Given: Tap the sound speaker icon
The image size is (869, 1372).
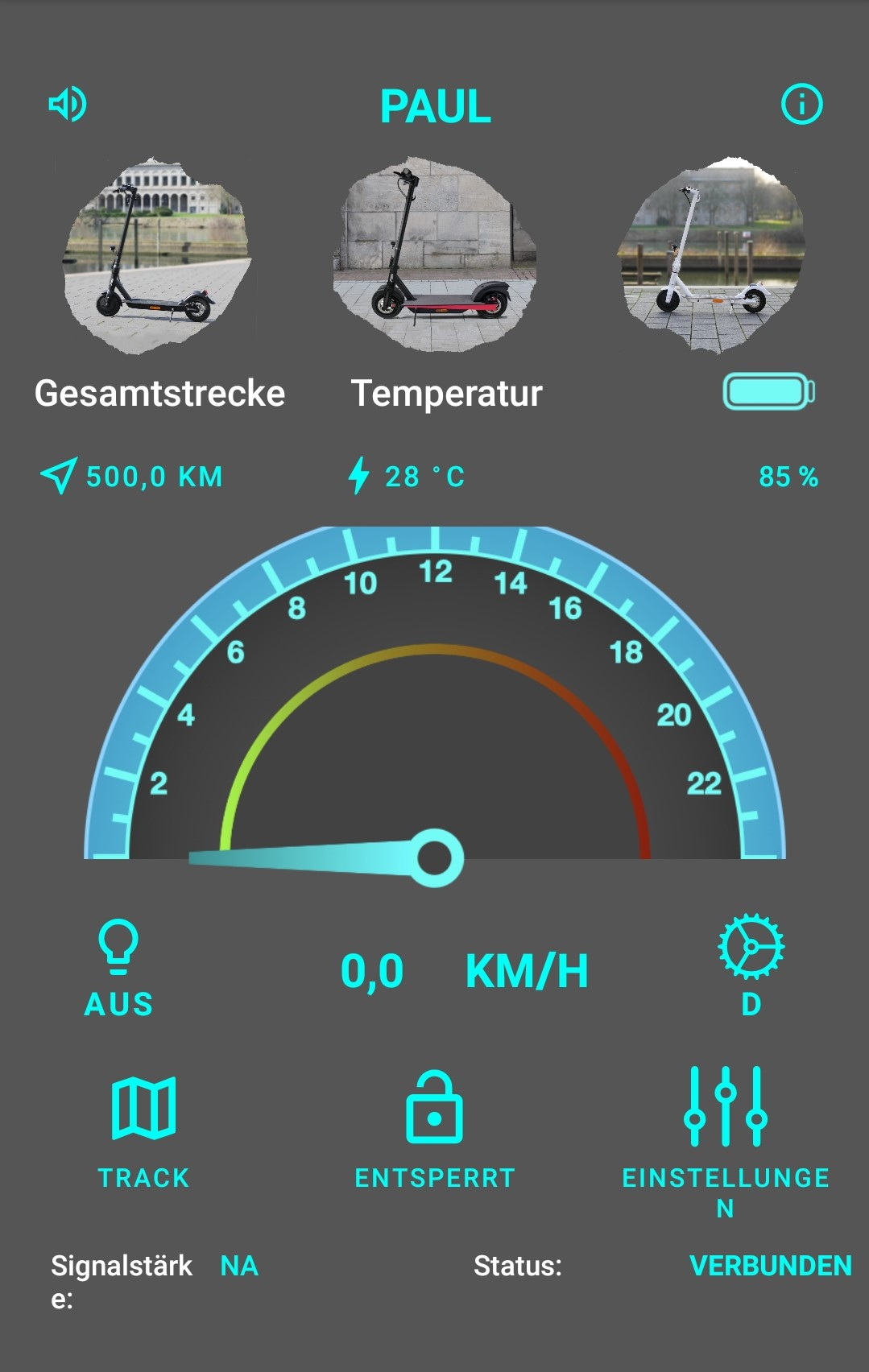Looking at the screenshot, I should [x=68, y=105].
